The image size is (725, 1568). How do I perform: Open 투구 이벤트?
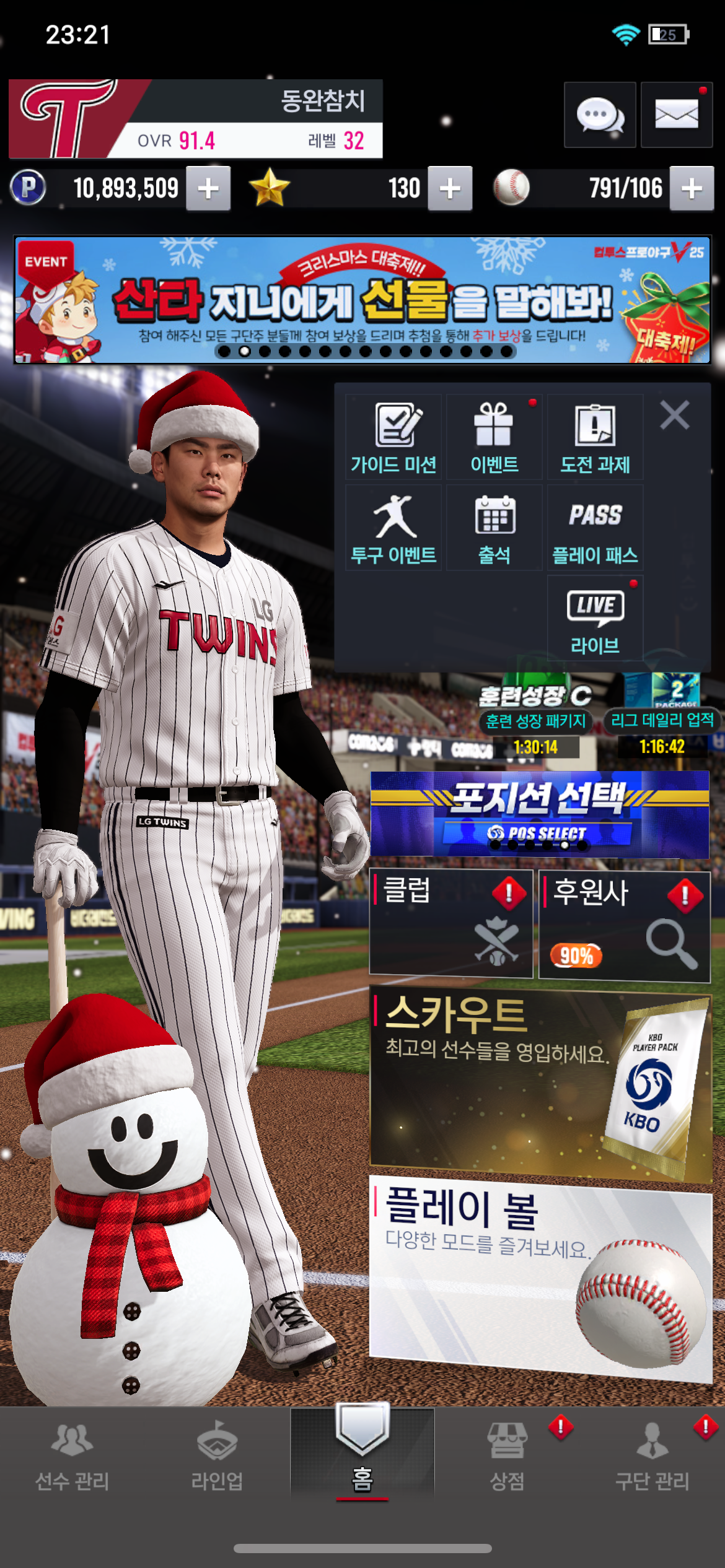click(x=393, y=528)
